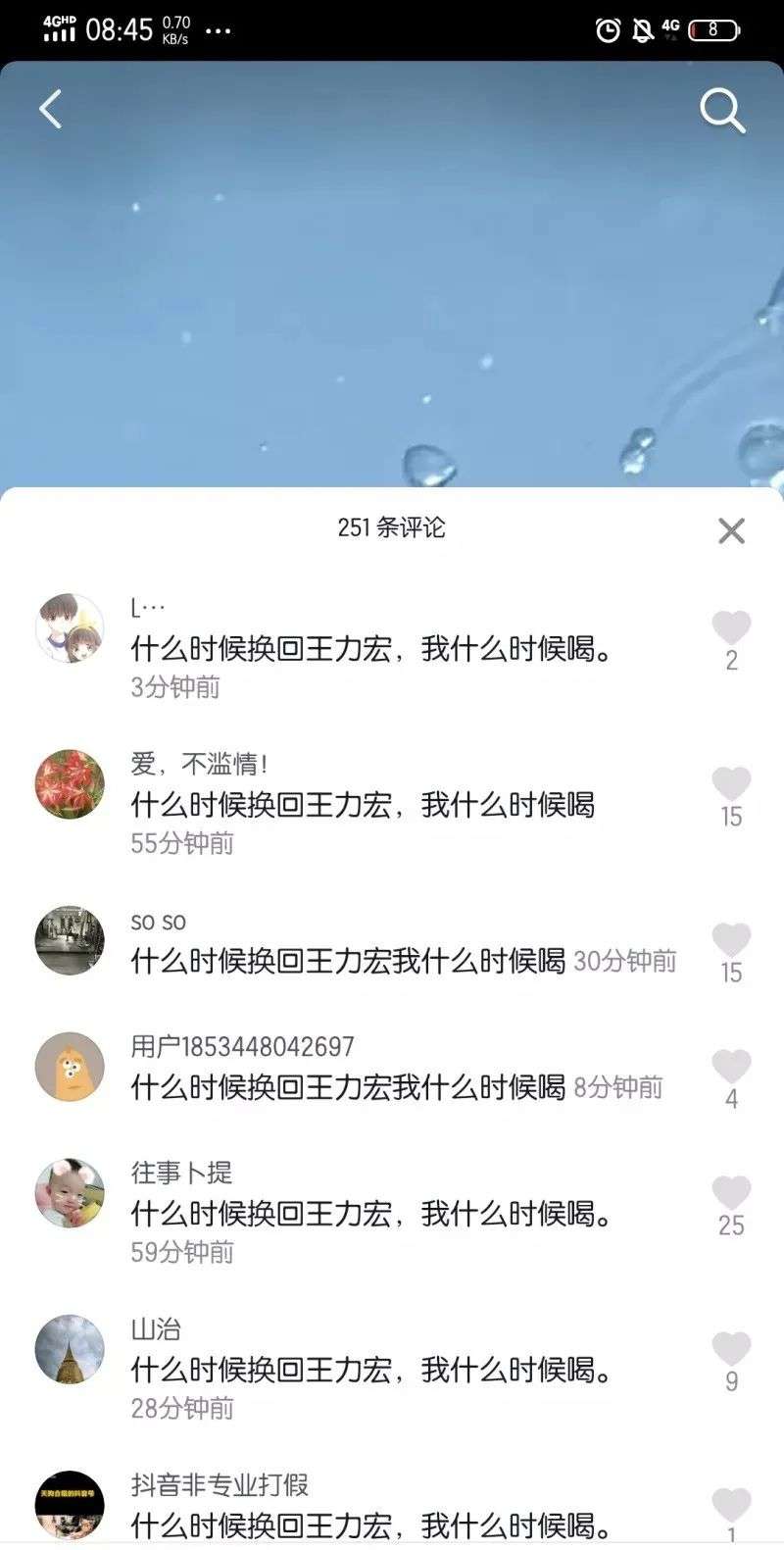The width and height of the screenshot is (784, 1550).
Task: Tap the username 用户1853448042697
Action: [x=242, y=1047]
